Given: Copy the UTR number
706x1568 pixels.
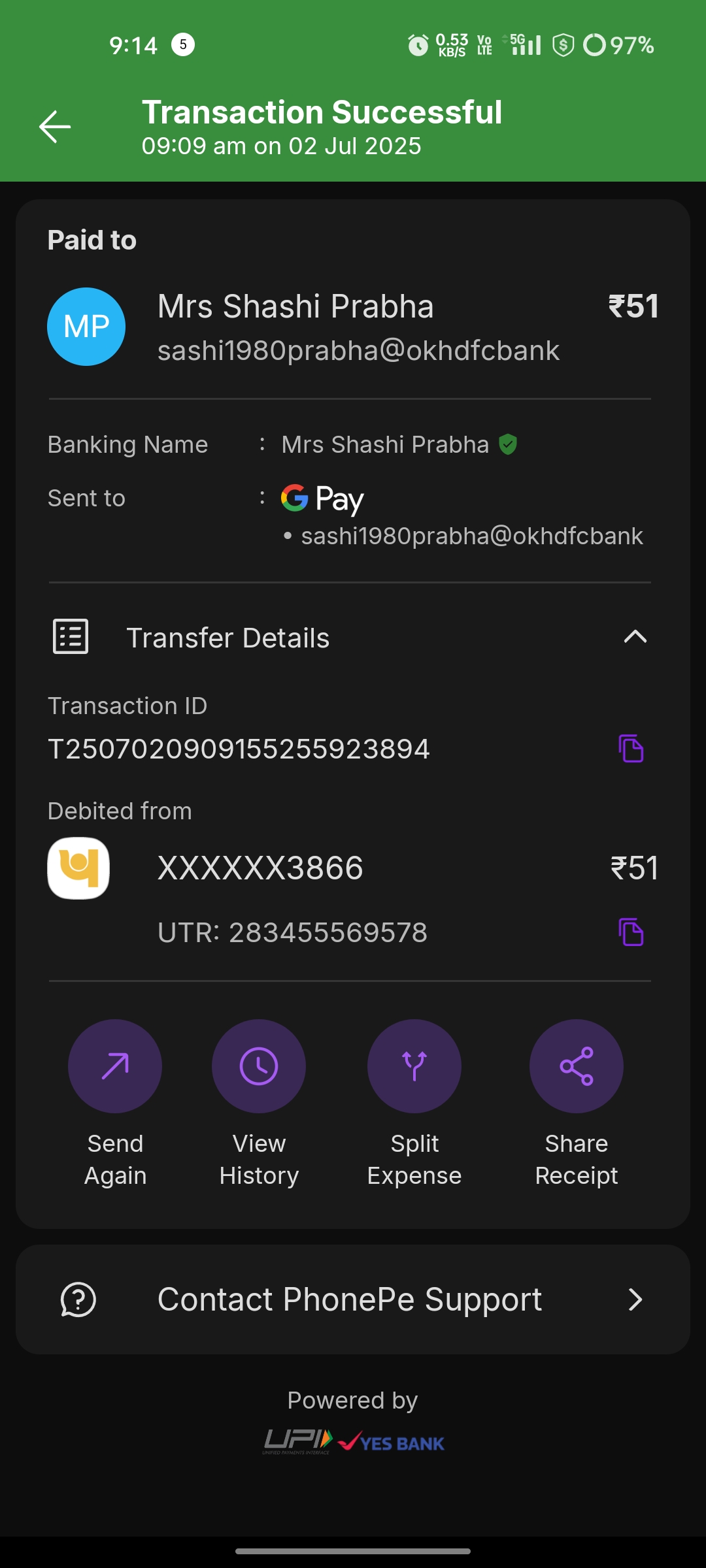Looking at the screenshot, I should pos(631,932).
